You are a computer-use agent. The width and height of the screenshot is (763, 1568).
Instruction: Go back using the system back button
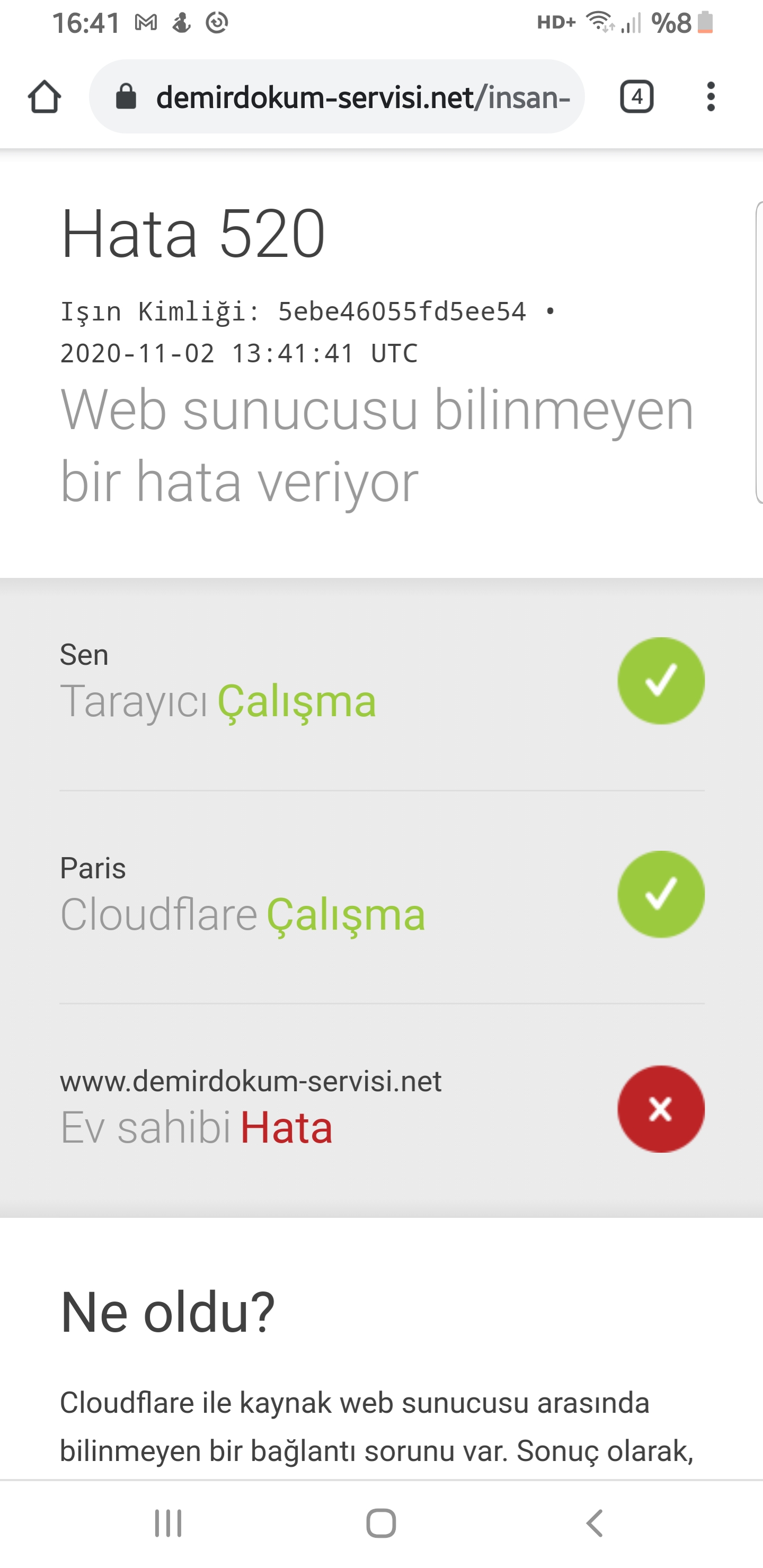click(x=595, y=1523)
